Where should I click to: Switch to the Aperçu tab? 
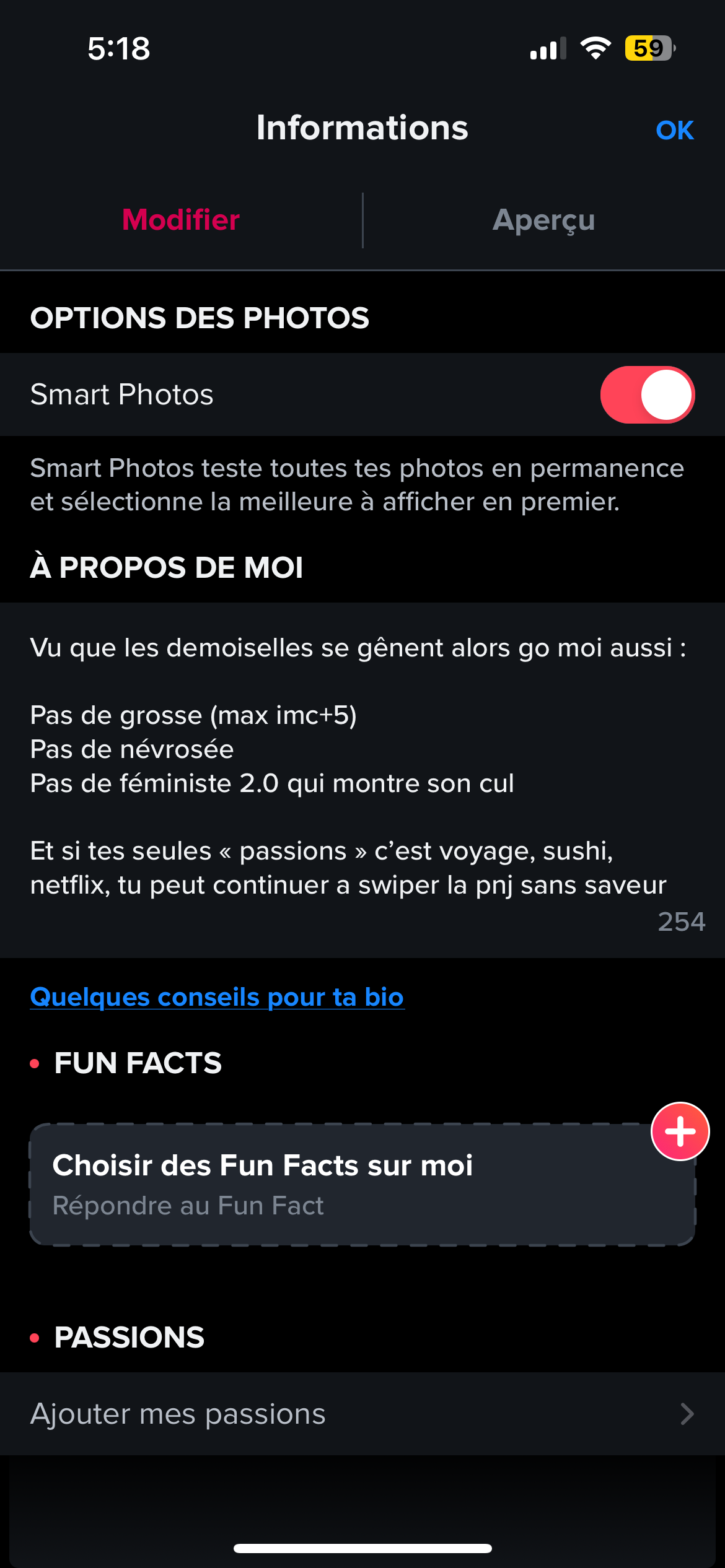543,220
